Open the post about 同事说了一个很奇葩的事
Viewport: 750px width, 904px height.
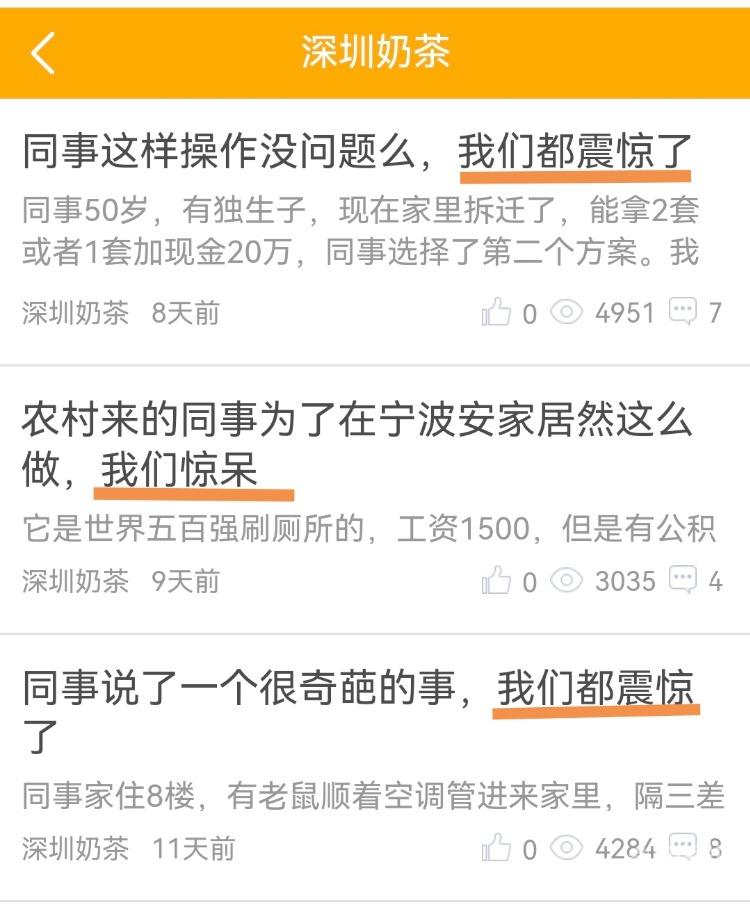click(x=356, y=690)
